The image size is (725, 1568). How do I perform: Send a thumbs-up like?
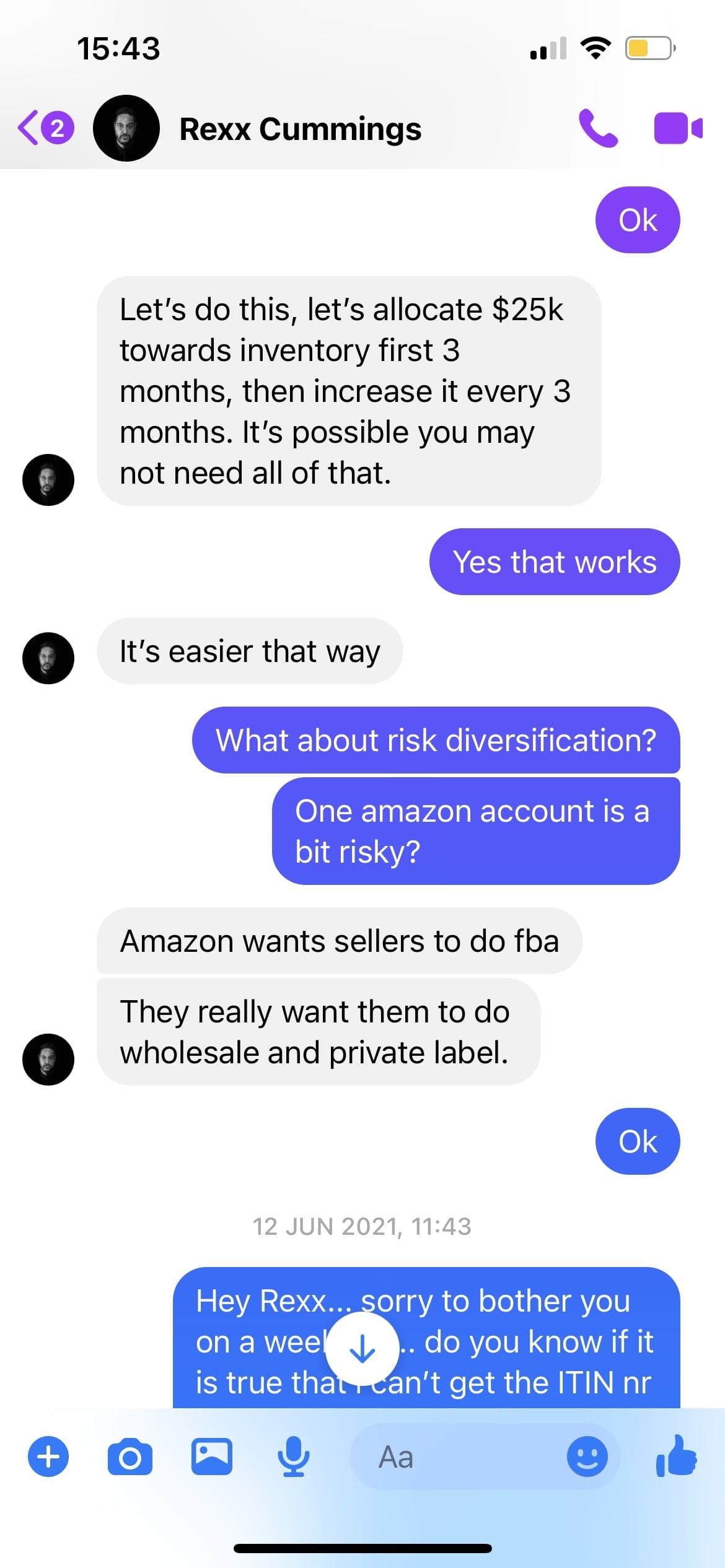click(x=677, y=1455)
